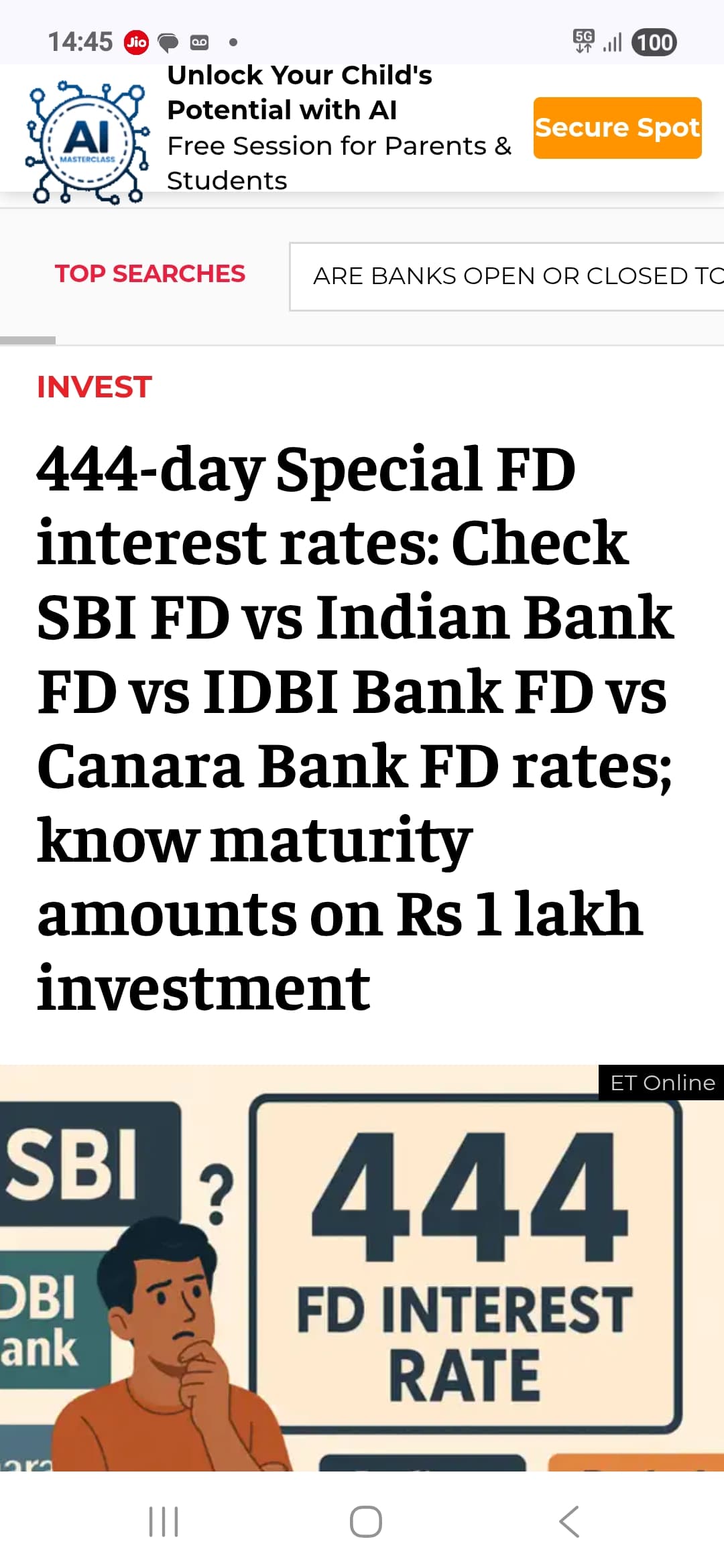Screen dimensions: 724x1568
Task: Tap the Secure Spot ad button
Action: click(617, 128)
